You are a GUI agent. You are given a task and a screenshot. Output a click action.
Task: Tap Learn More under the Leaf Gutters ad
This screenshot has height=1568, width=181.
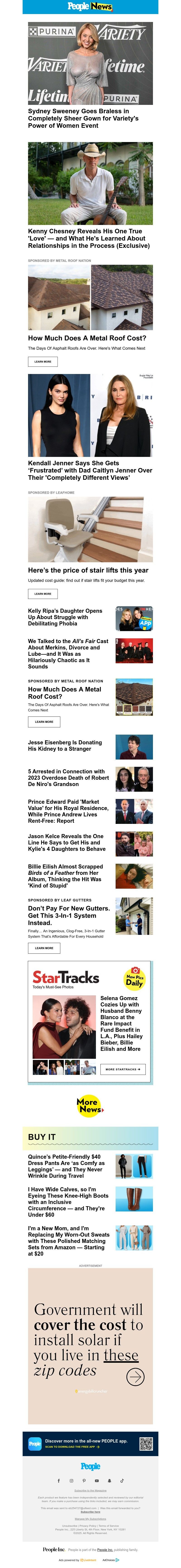(44, 948)
